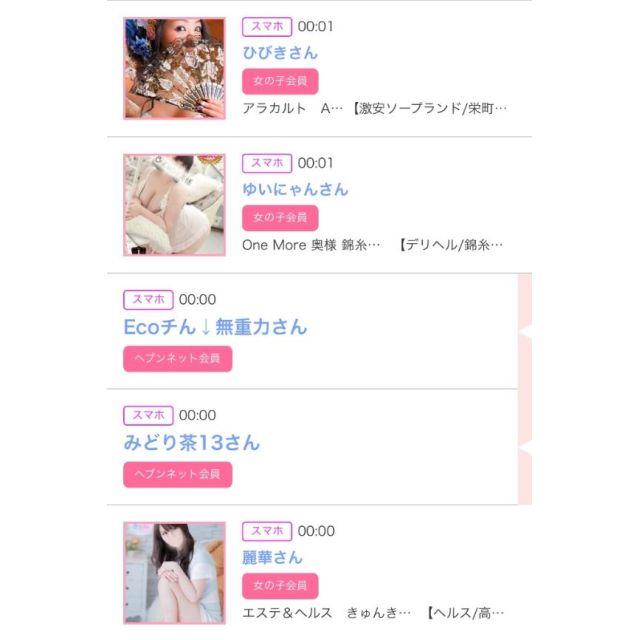Select the みどり茶13さん entry
This screenshot has height=640, width=640.
[192, 442]
